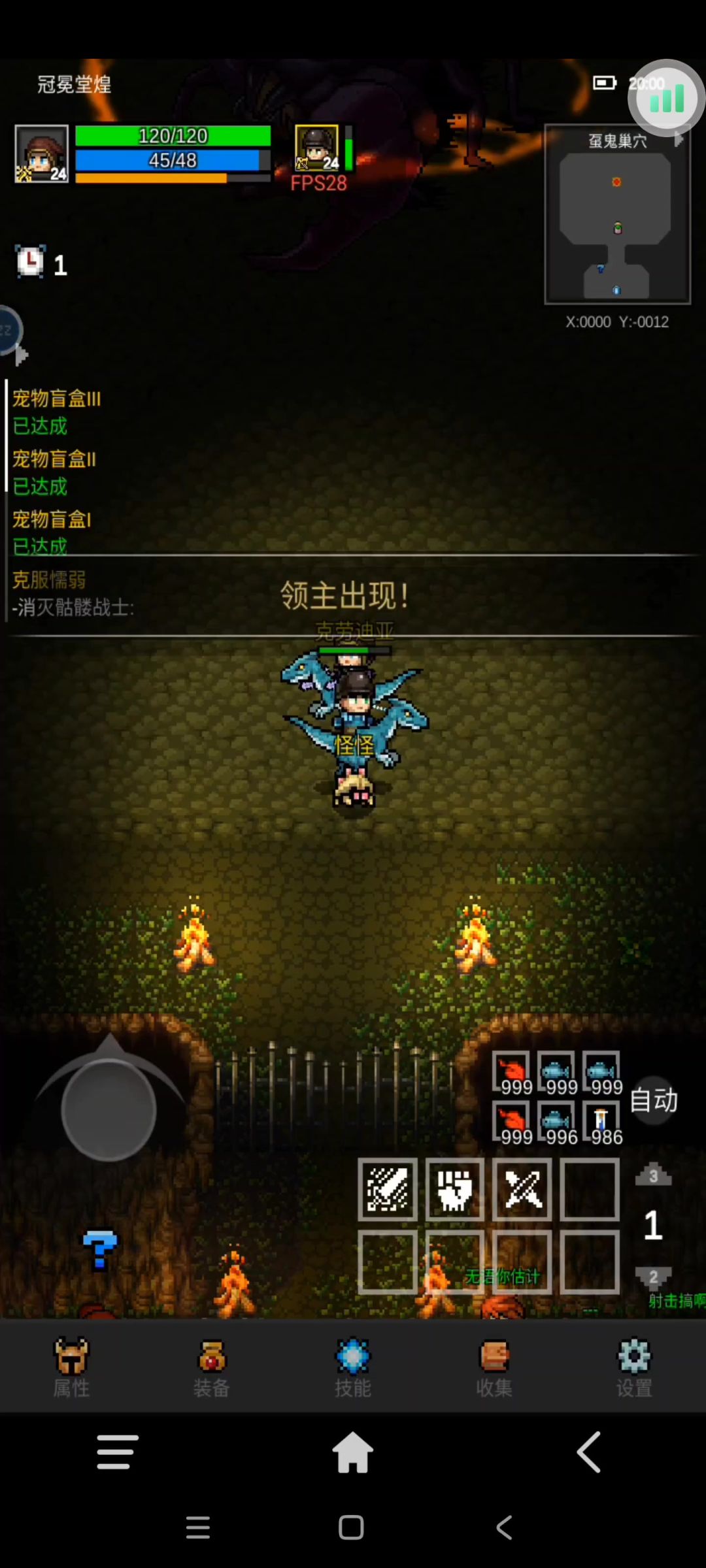Screen dimensions: 706x1568
Task: Switch skill page up to 3
Action: 653,1175
